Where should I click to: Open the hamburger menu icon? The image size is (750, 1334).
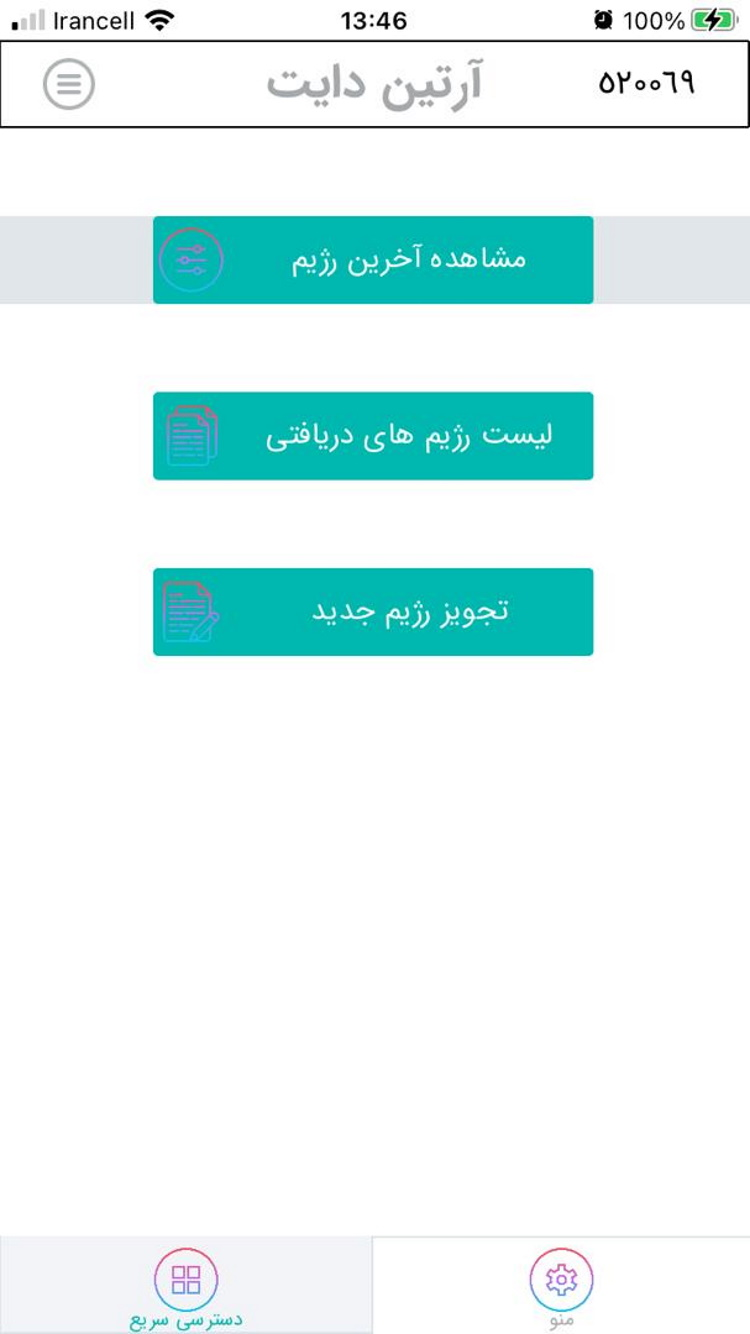67,84
